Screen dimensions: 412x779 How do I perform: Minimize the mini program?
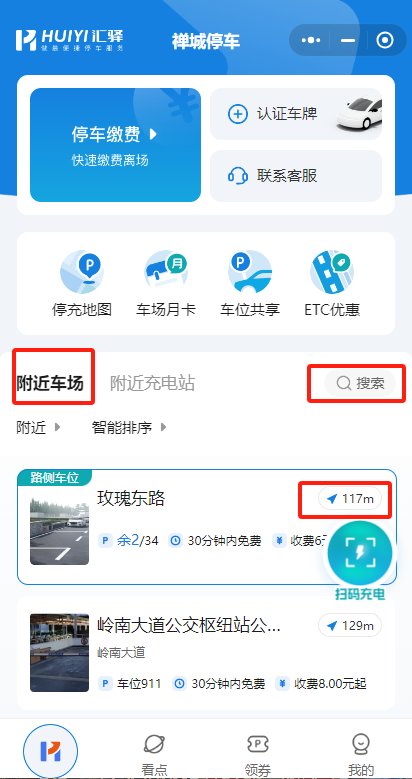(348, 40)
